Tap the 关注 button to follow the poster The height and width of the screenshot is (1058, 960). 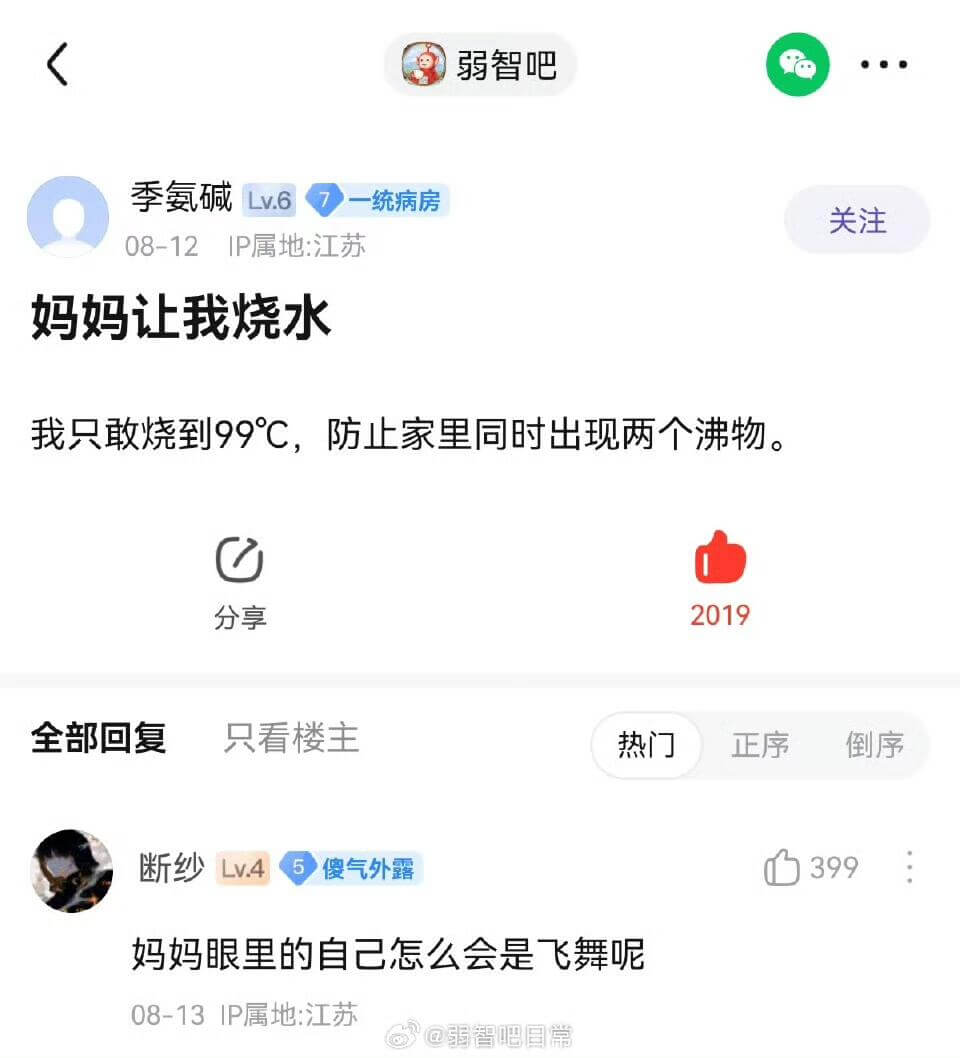(857, 220)
